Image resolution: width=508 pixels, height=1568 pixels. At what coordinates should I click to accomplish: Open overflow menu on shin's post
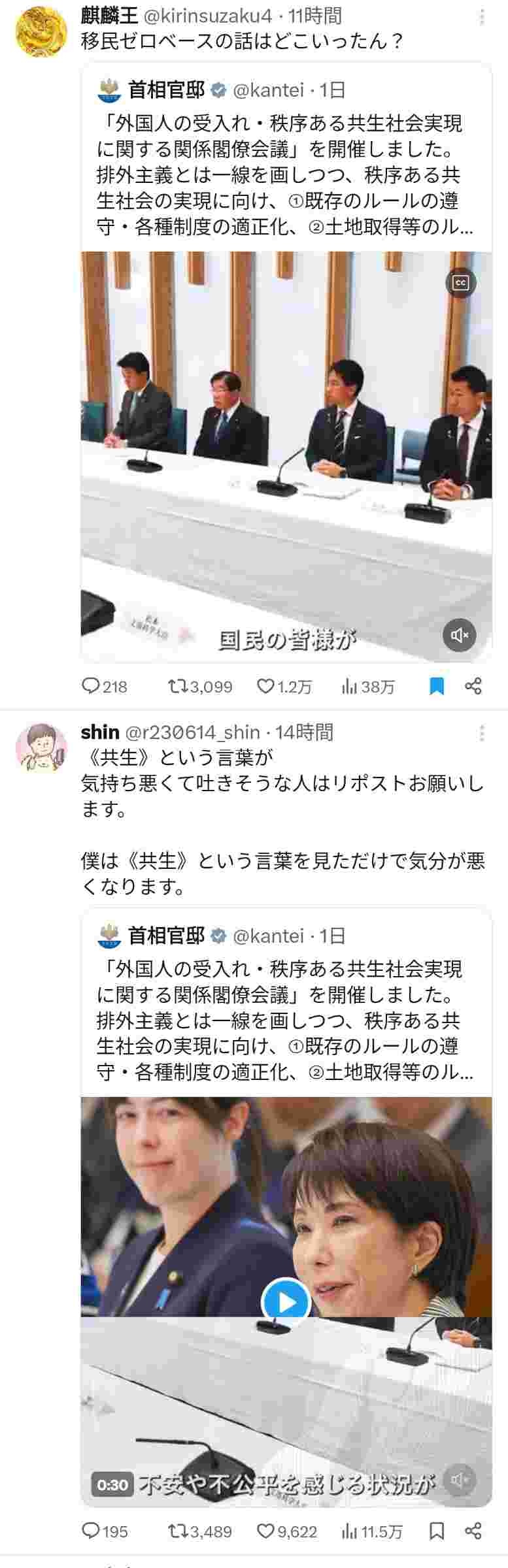click(x=482, y=733)
